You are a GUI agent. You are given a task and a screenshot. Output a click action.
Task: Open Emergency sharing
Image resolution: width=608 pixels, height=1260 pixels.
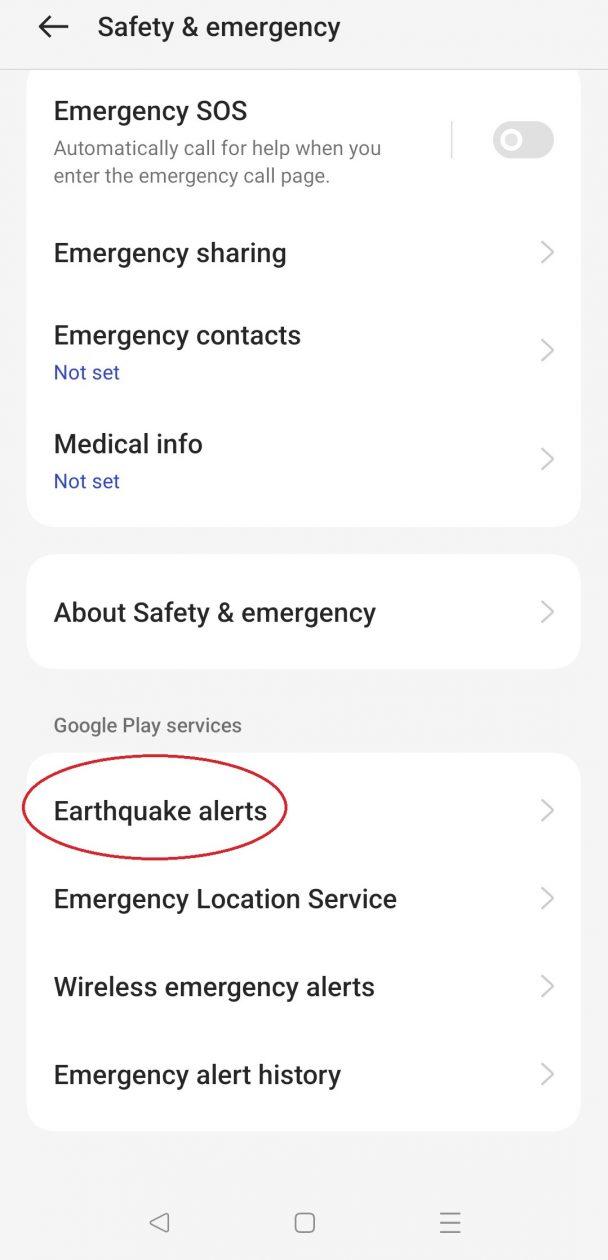pos(300,253)
